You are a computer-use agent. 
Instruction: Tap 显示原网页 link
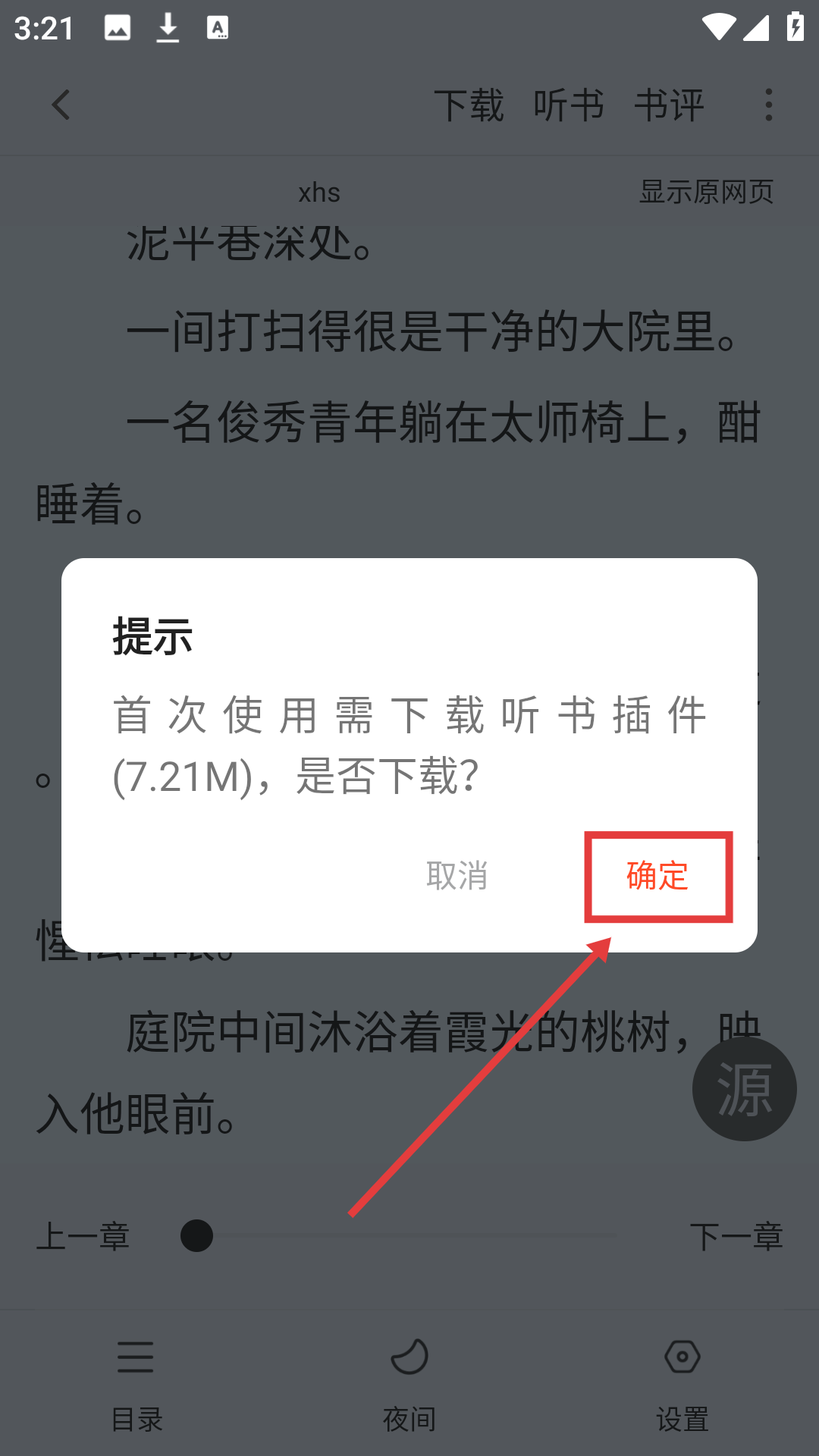click(706, 192)
